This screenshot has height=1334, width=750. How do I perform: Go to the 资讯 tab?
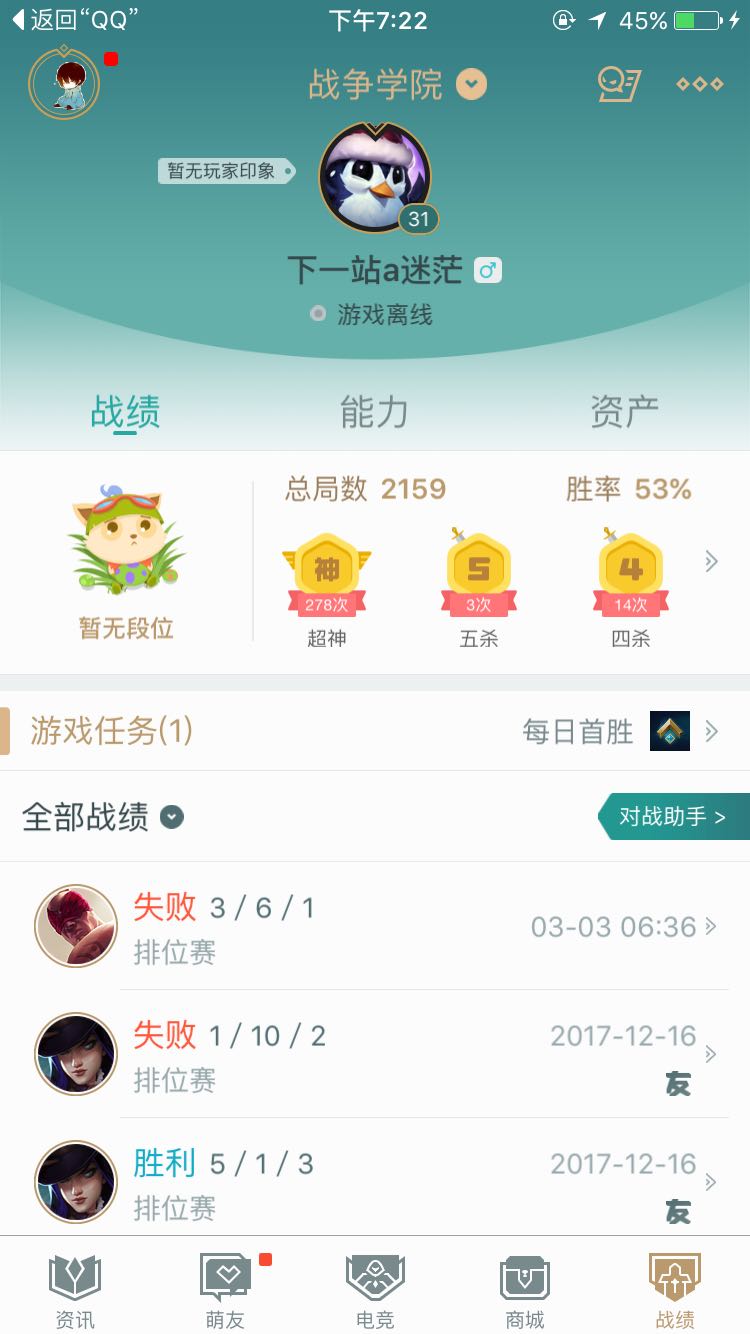(x=75, y=1290)
